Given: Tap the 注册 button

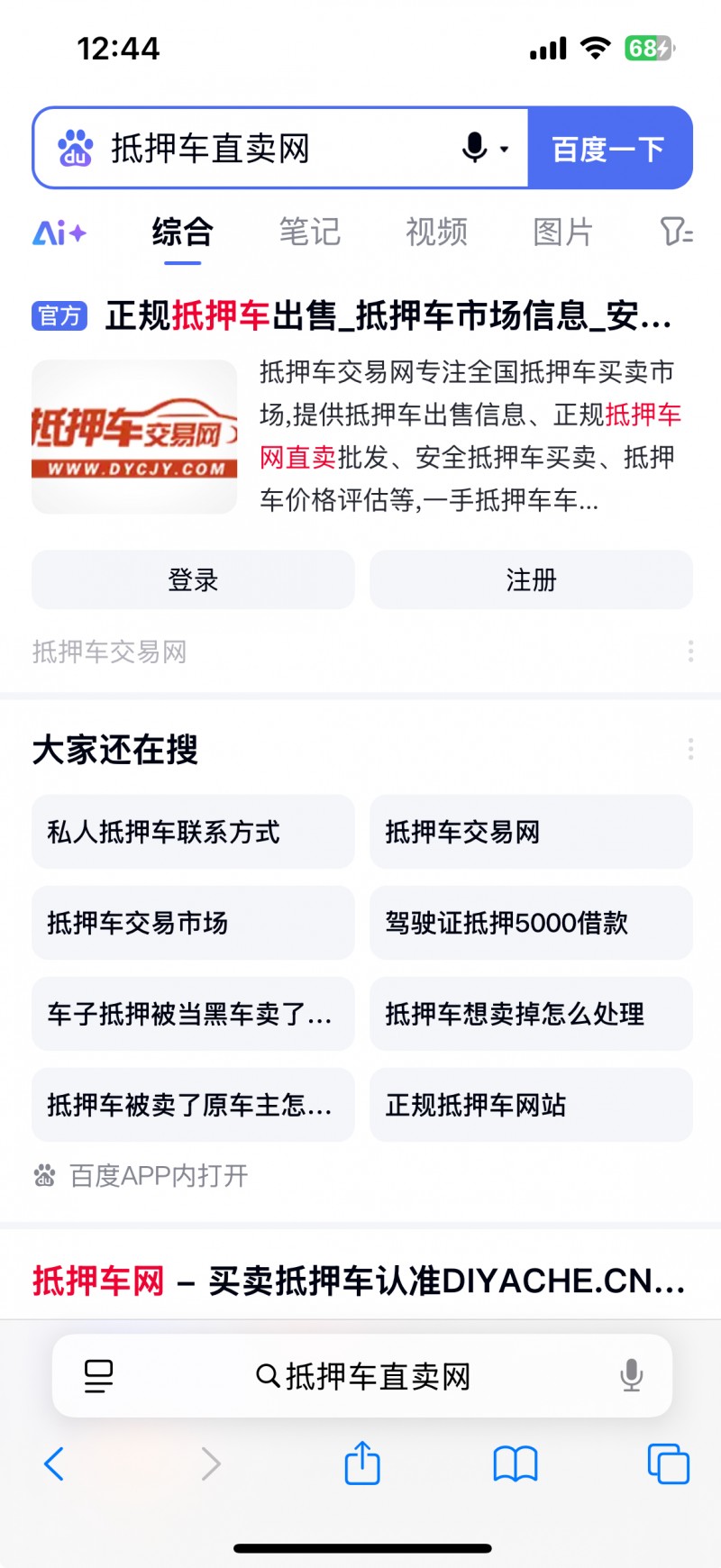Looking at the screenshot, I should point(531,579).
